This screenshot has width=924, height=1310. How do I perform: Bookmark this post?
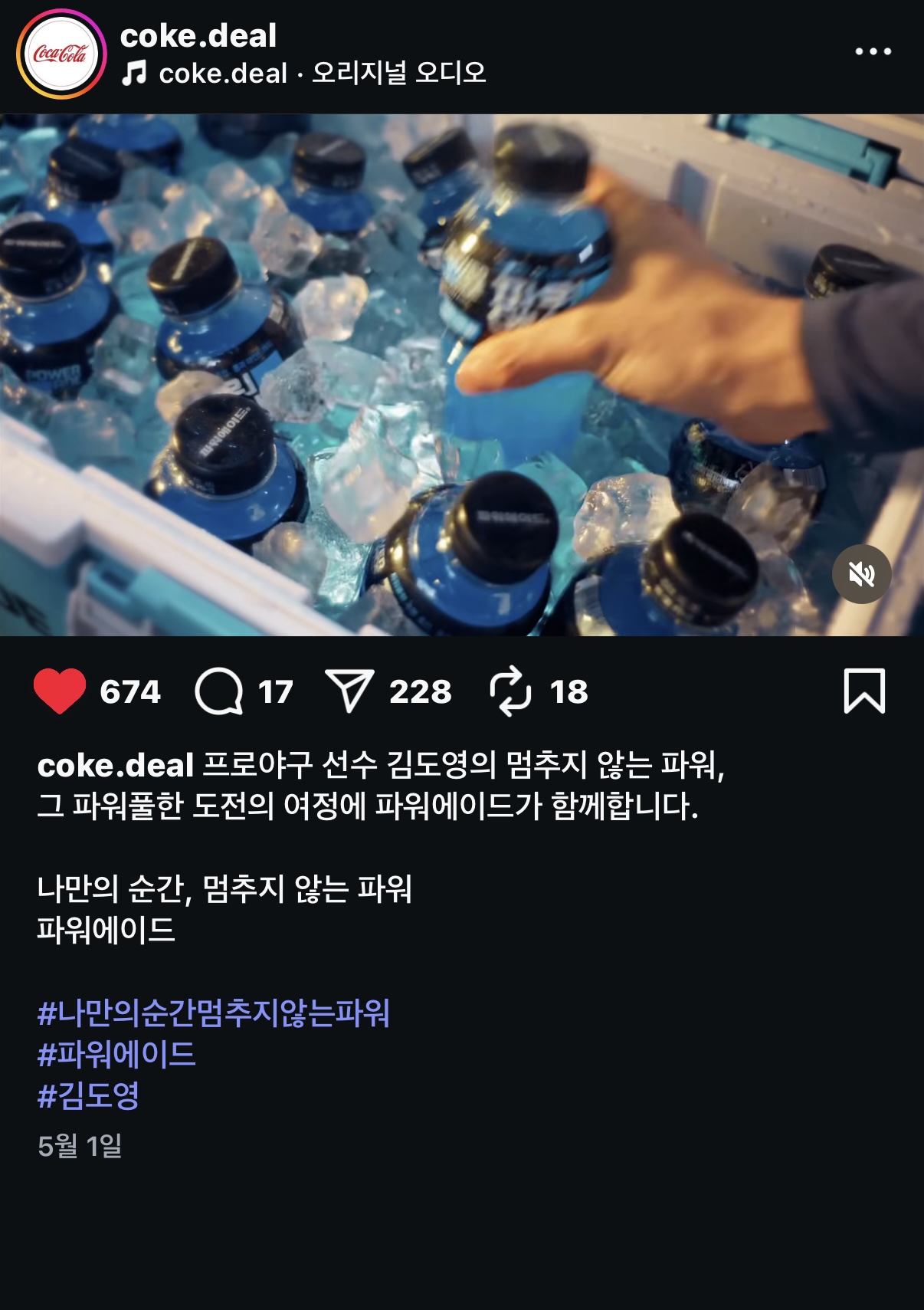(864, 691)
